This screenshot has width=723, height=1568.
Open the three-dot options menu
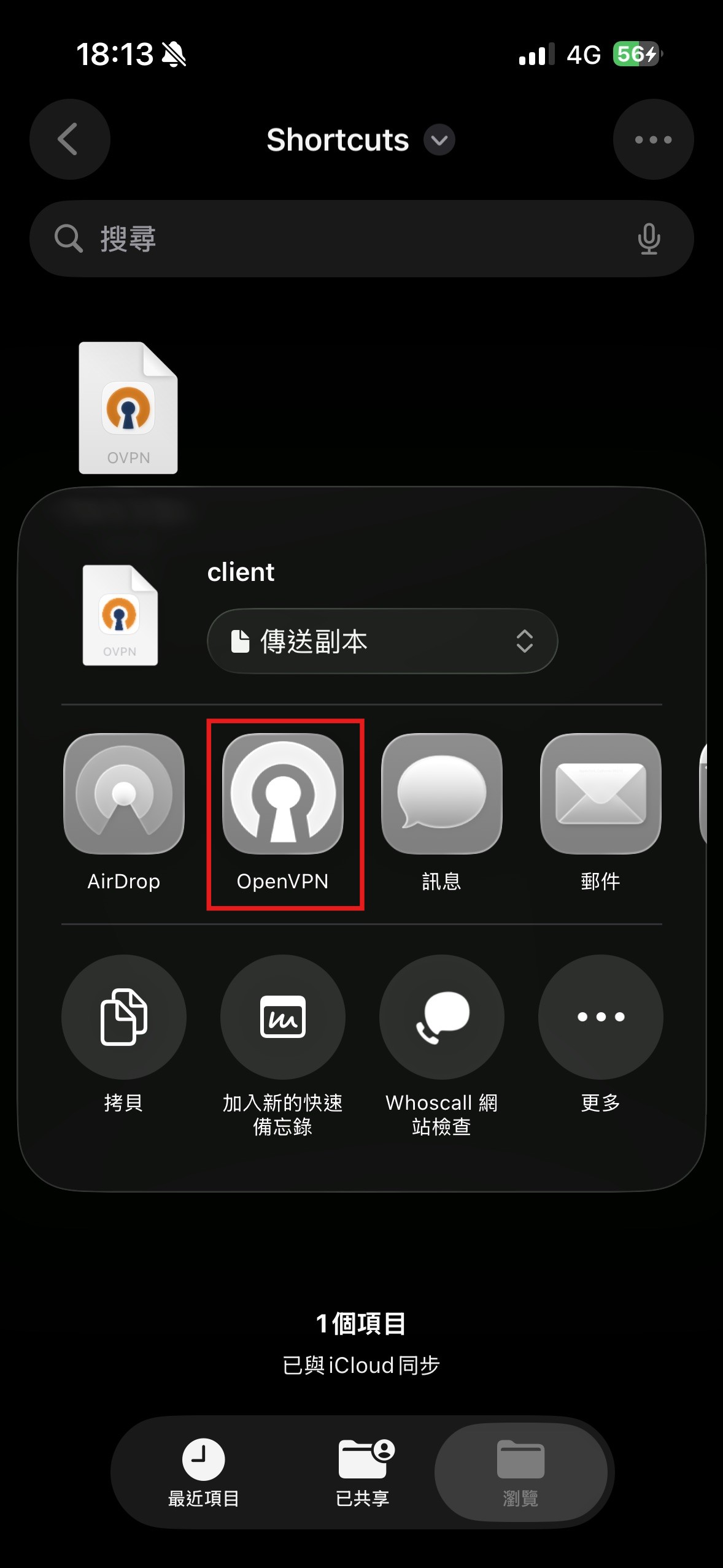(x=653, y=139)
